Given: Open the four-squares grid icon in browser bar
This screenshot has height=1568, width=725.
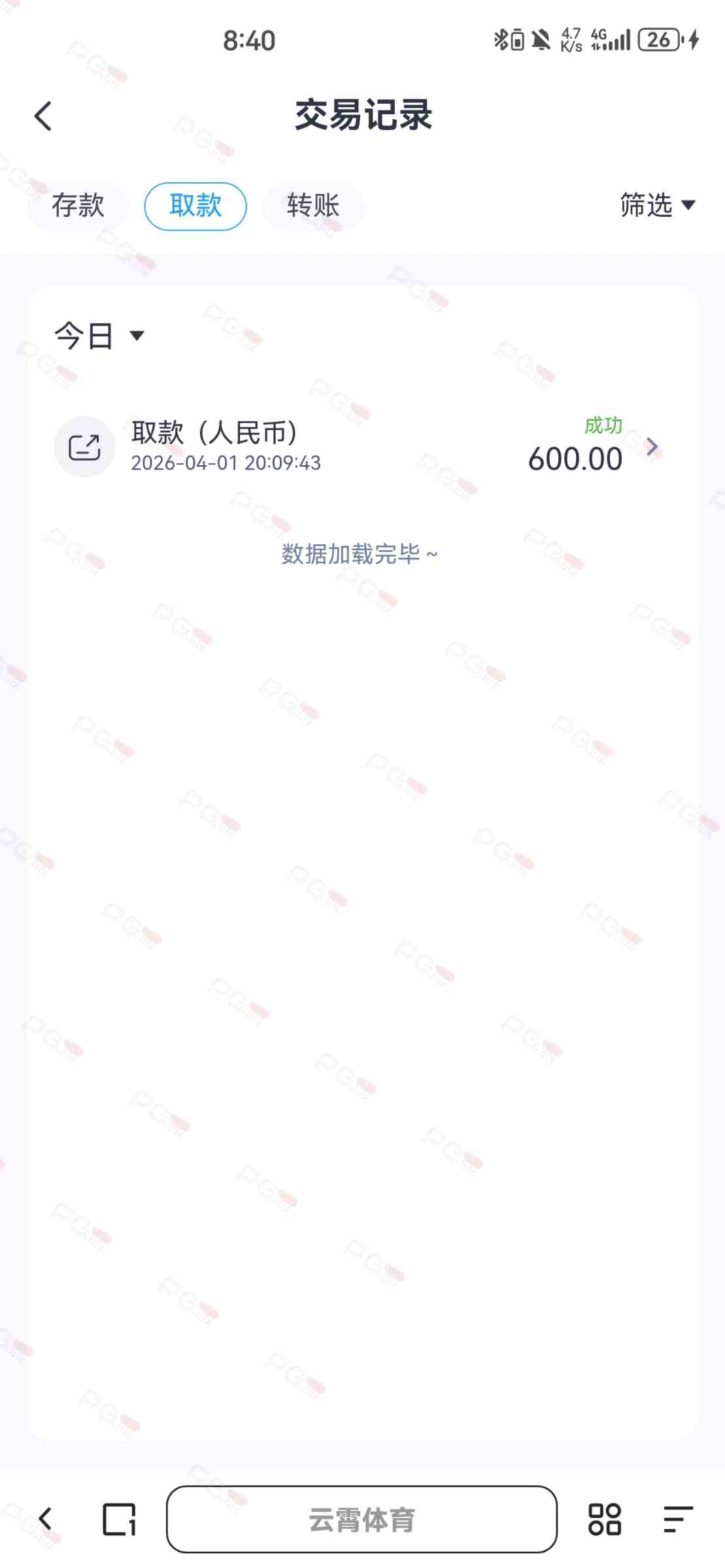Looking at the screenshot, I should pyautogui.click(x=605, y=1519).
